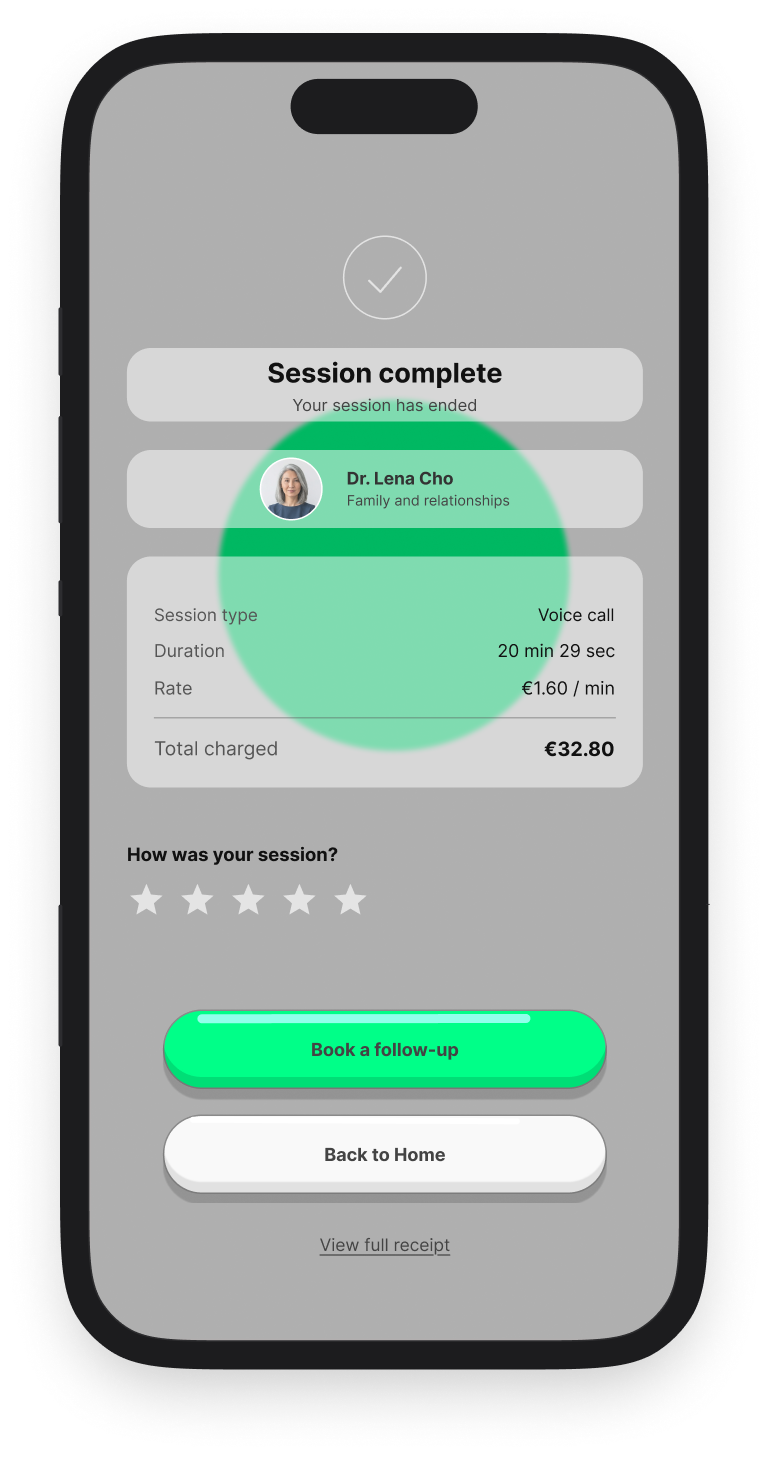This screenshot has height=1457, width=769.
Task: Rate the session two stars
Action: 198,900
